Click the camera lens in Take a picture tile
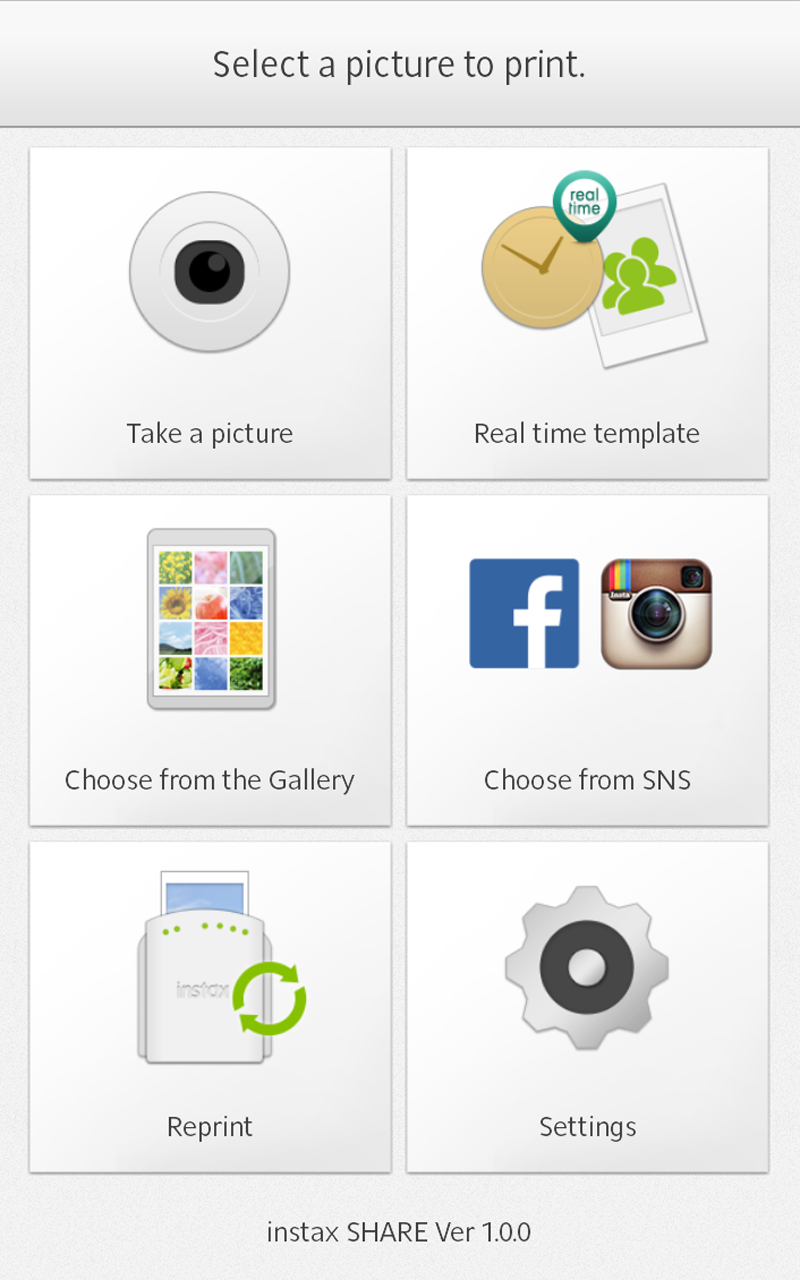Viewport: 800px width, 1280px height. pyautogui.click(x=208, y=270)
